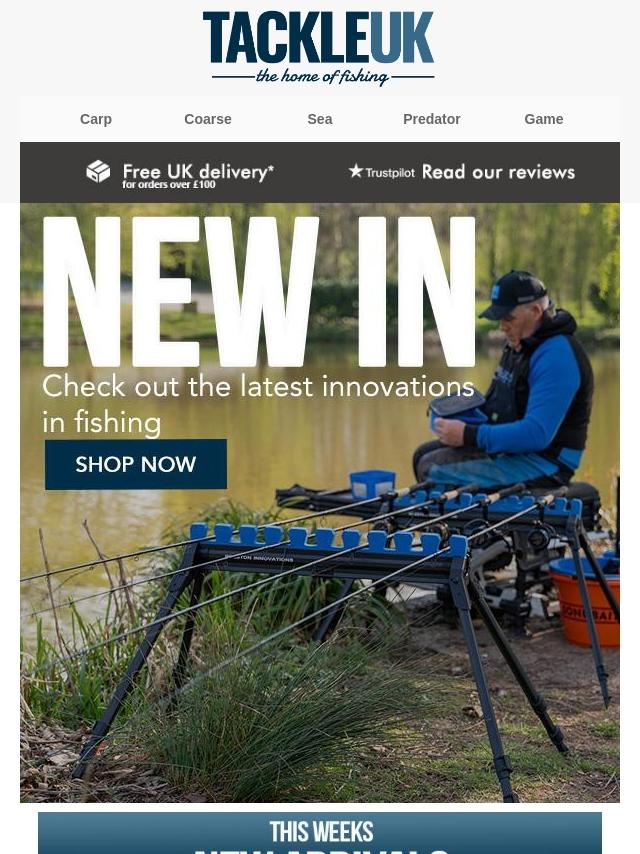640x854 pixels.
Task: Go to the Sea fishing category
Action: click(320, 119)
